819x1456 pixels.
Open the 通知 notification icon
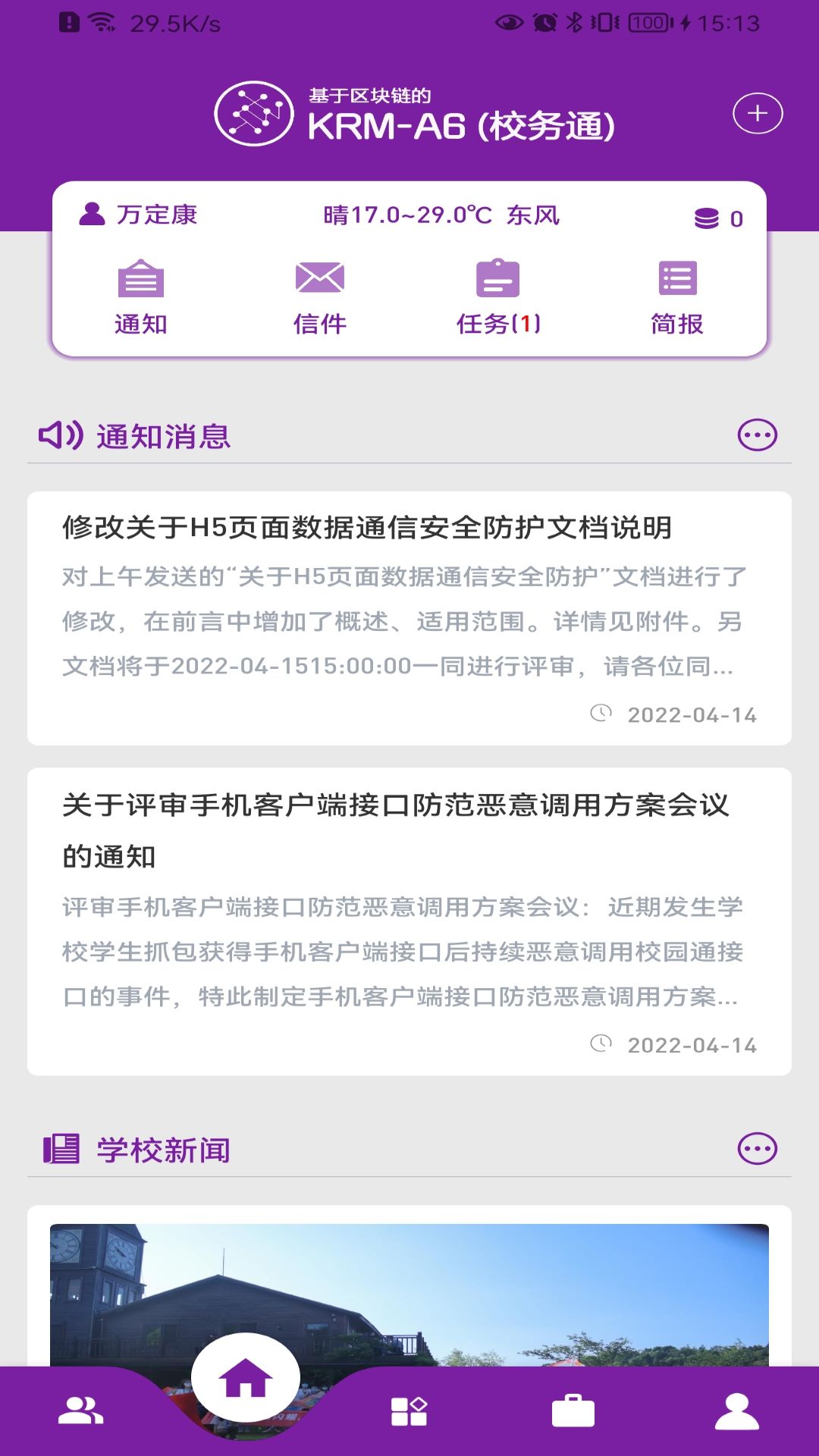141,296
